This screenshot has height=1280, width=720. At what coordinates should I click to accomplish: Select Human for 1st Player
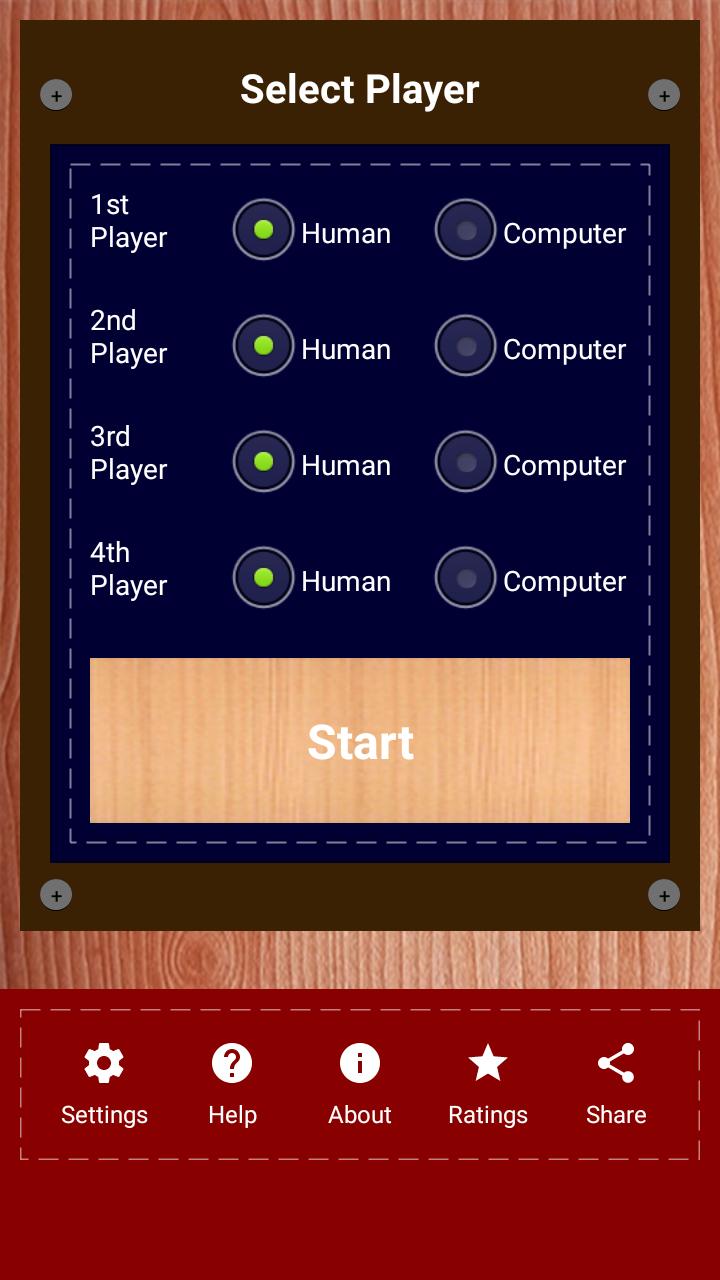pyautogui.click(x=264, y=230)
